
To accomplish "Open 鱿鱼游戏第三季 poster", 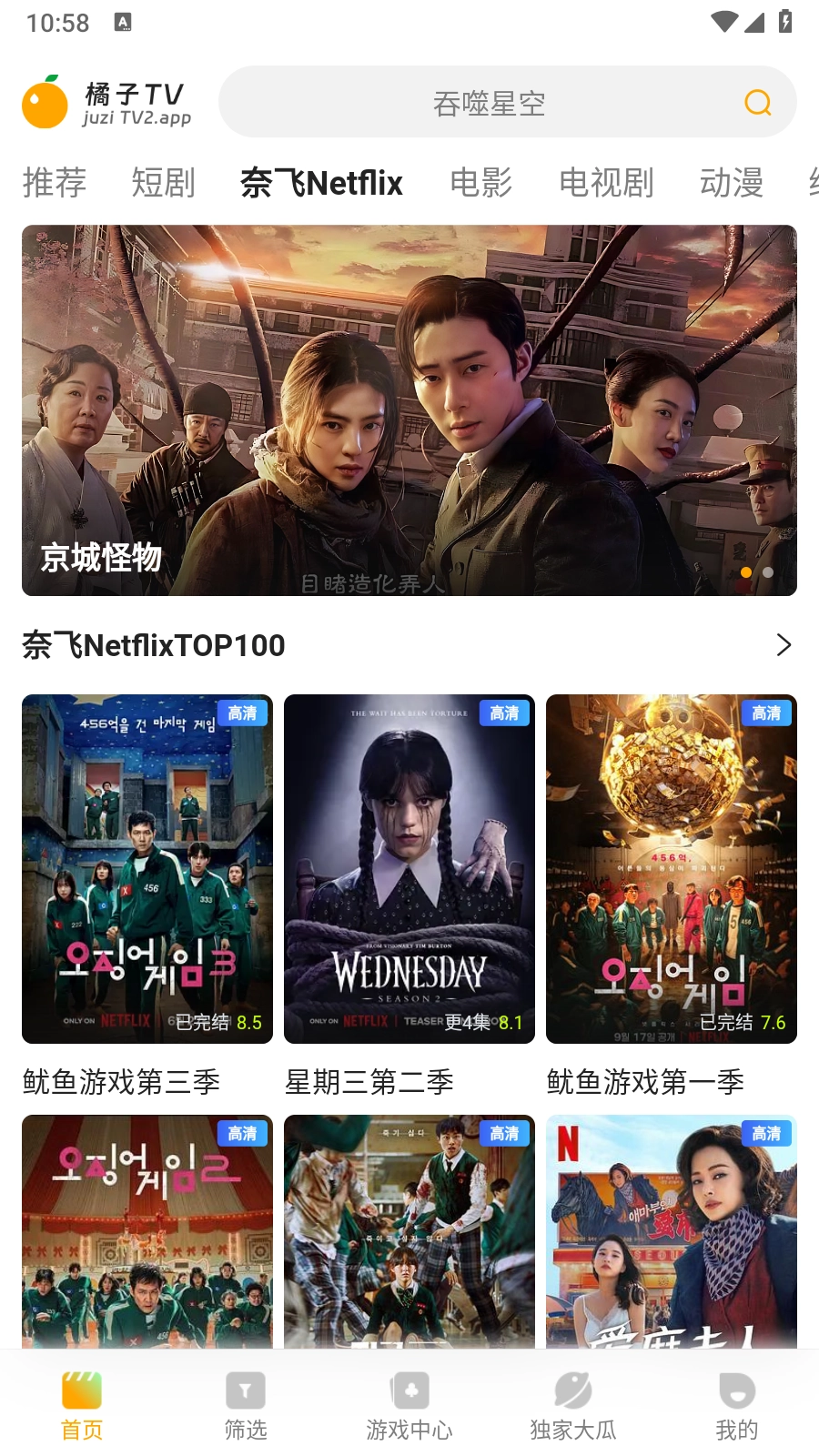I will tap(147, 868).
